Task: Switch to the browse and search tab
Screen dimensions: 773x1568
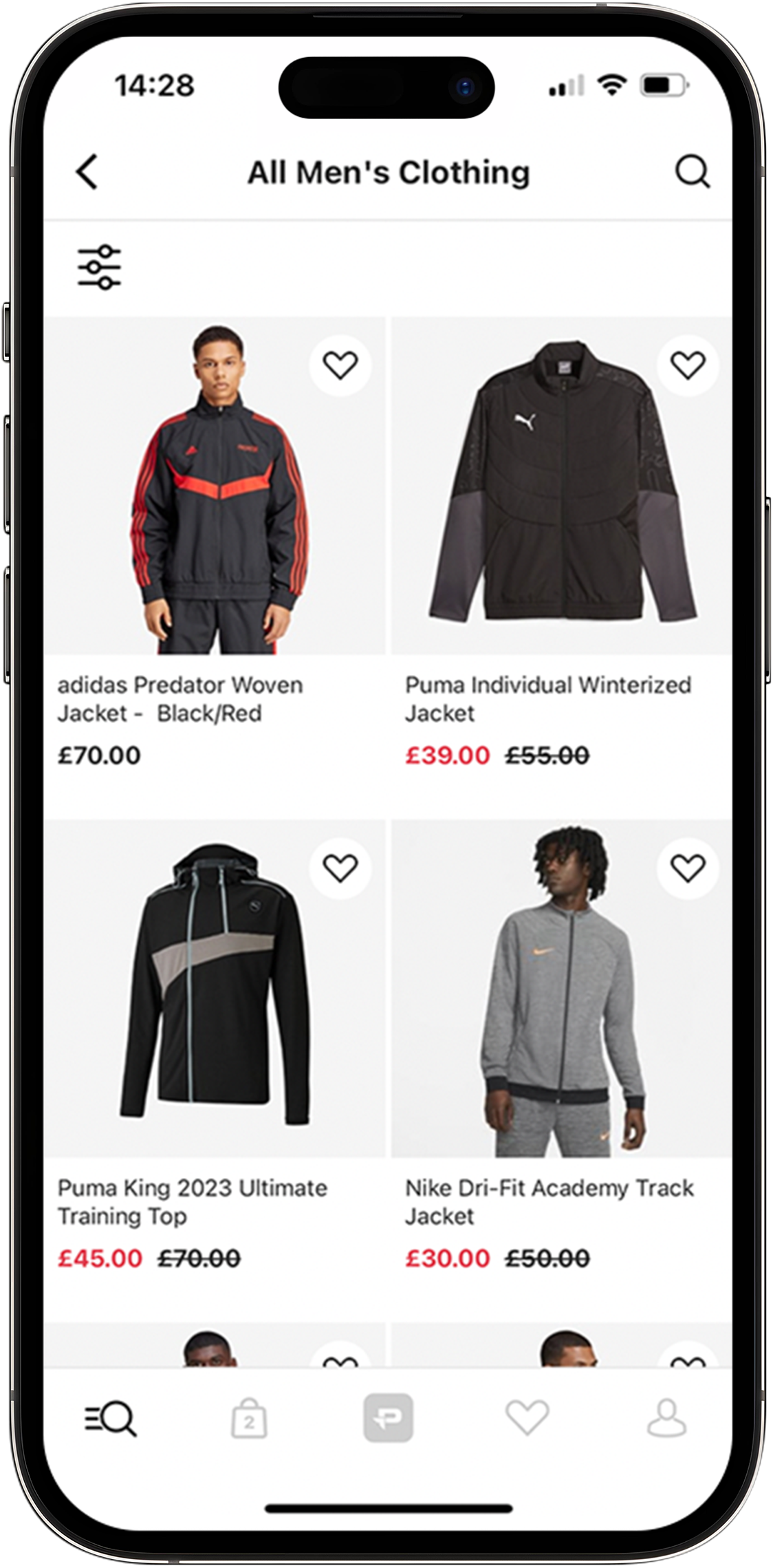Action: click(111, 1419)
